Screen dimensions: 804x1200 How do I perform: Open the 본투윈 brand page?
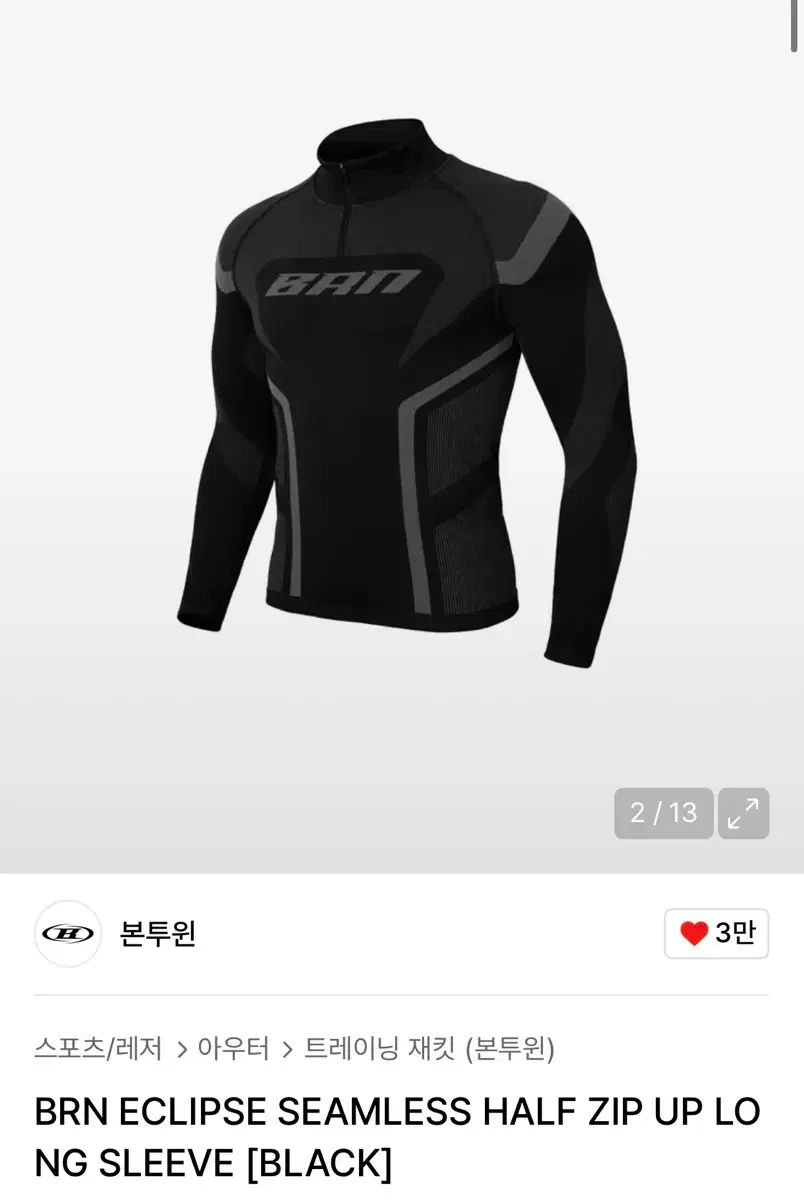157,934
